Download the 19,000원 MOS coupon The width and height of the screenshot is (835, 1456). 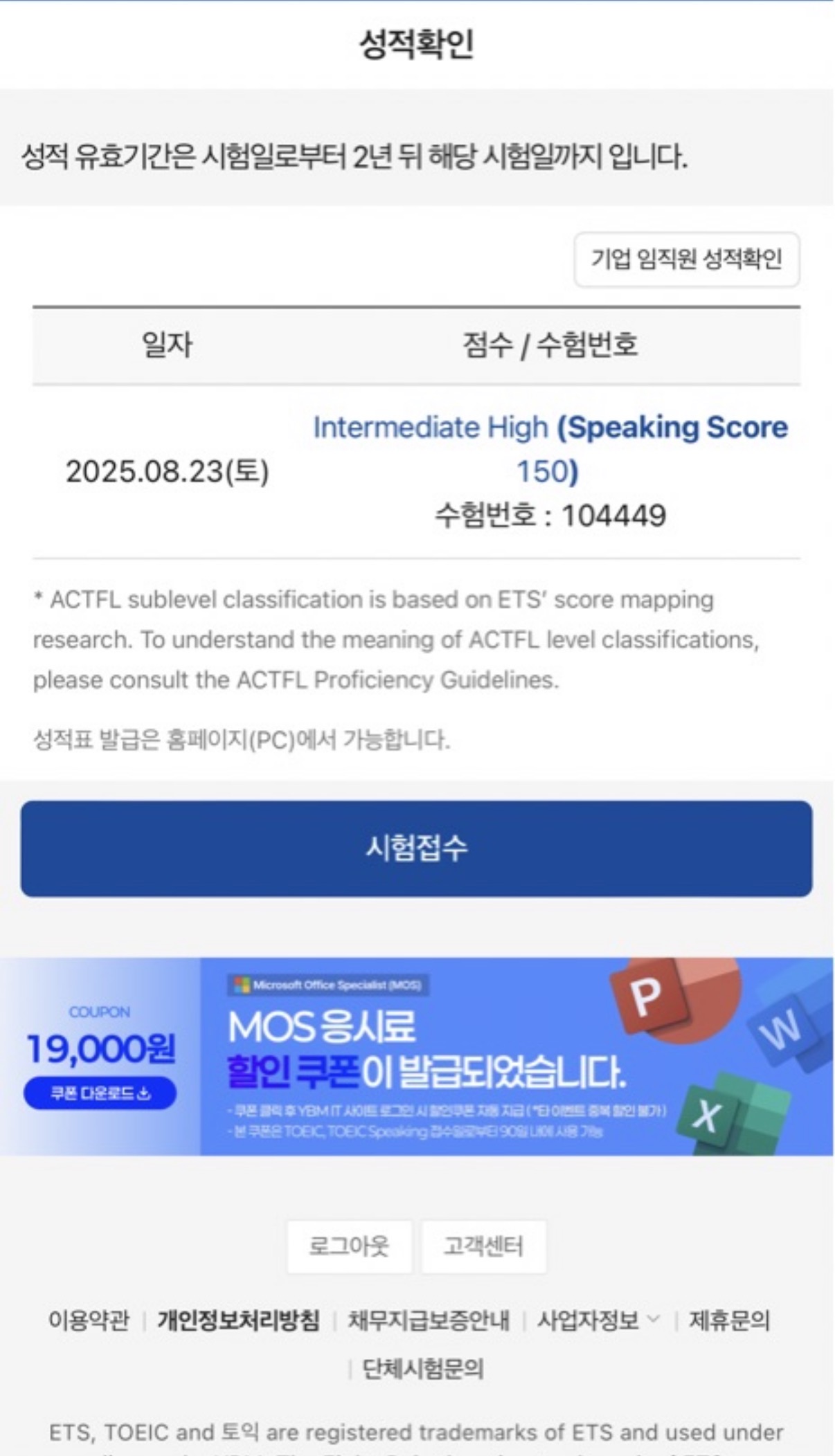(100, 1093)
